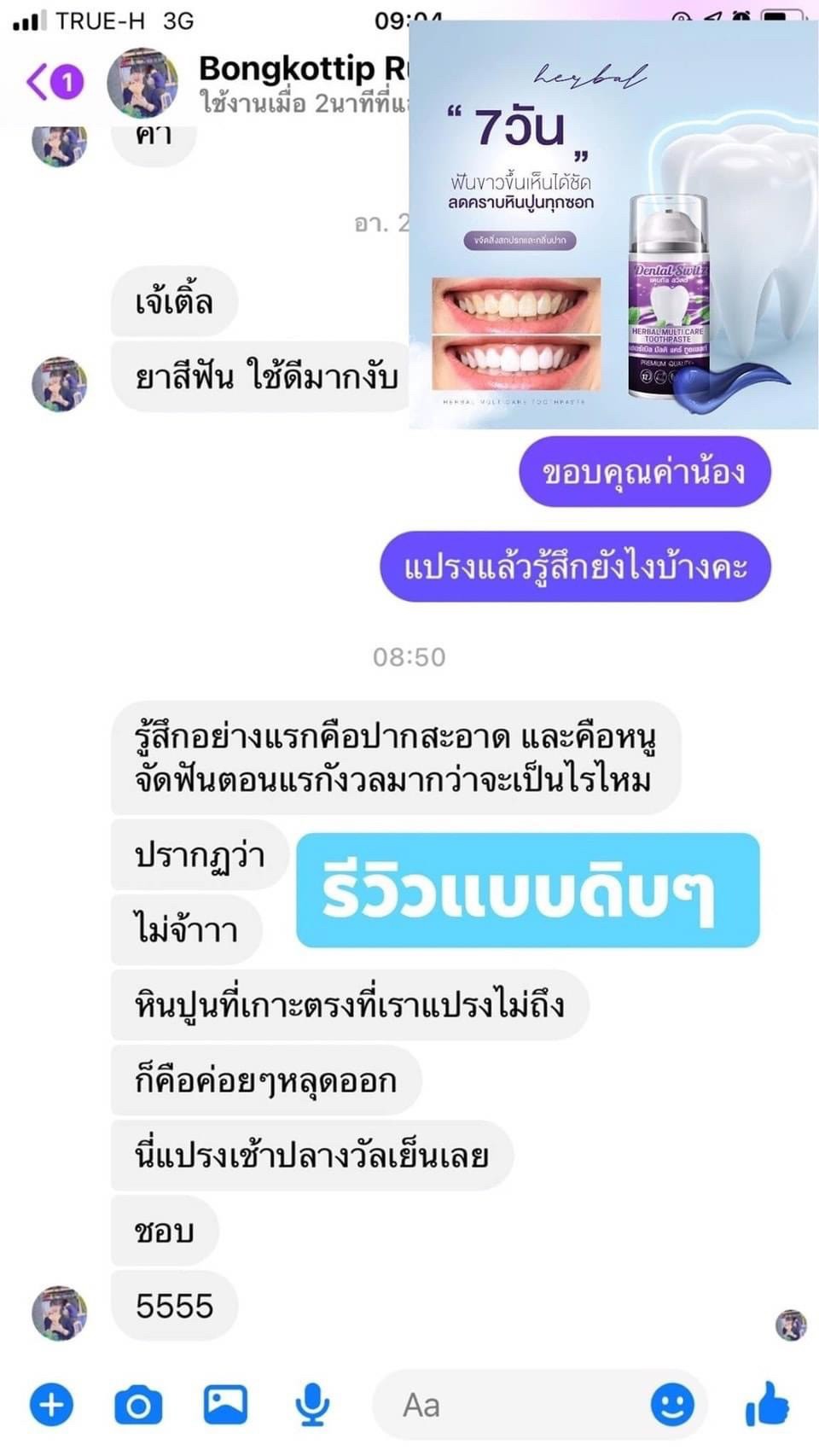Send a thumbs-up like

click(767, 1405)
